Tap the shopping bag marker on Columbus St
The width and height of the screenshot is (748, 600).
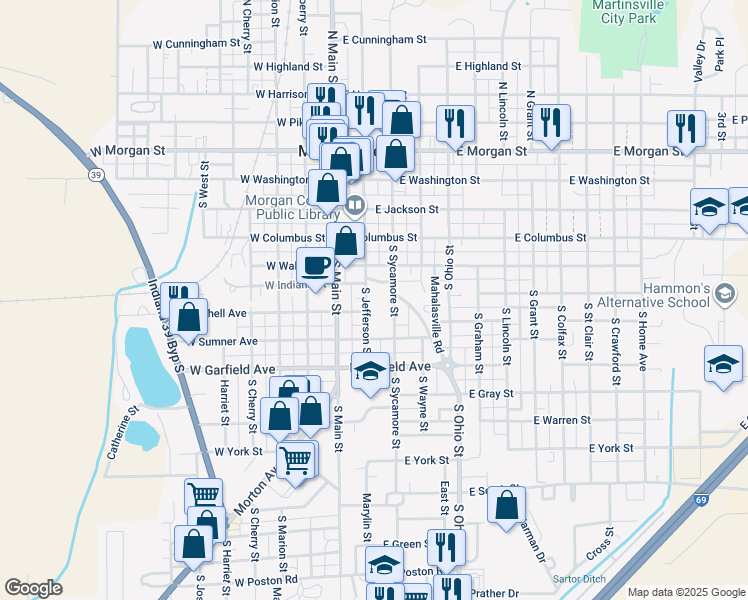[x=346, y=241]
